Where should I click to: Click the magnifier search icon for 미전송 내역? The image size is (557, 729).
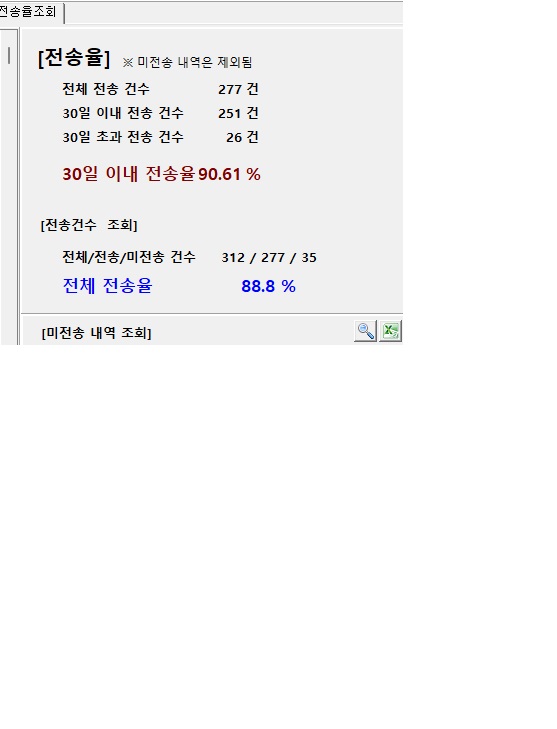coord(365,331)
